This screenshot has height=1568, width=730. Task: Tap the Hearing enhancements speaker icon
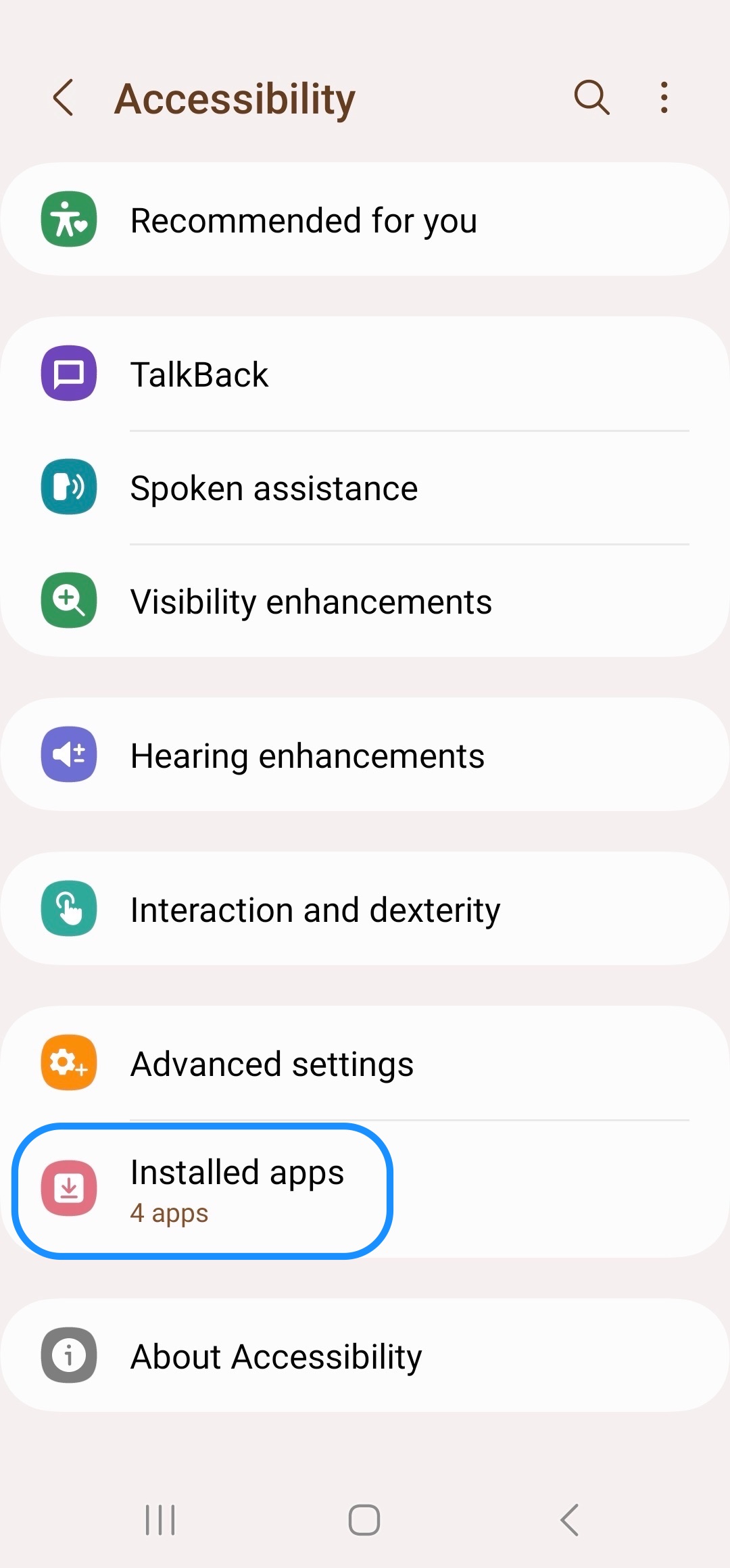68,755
